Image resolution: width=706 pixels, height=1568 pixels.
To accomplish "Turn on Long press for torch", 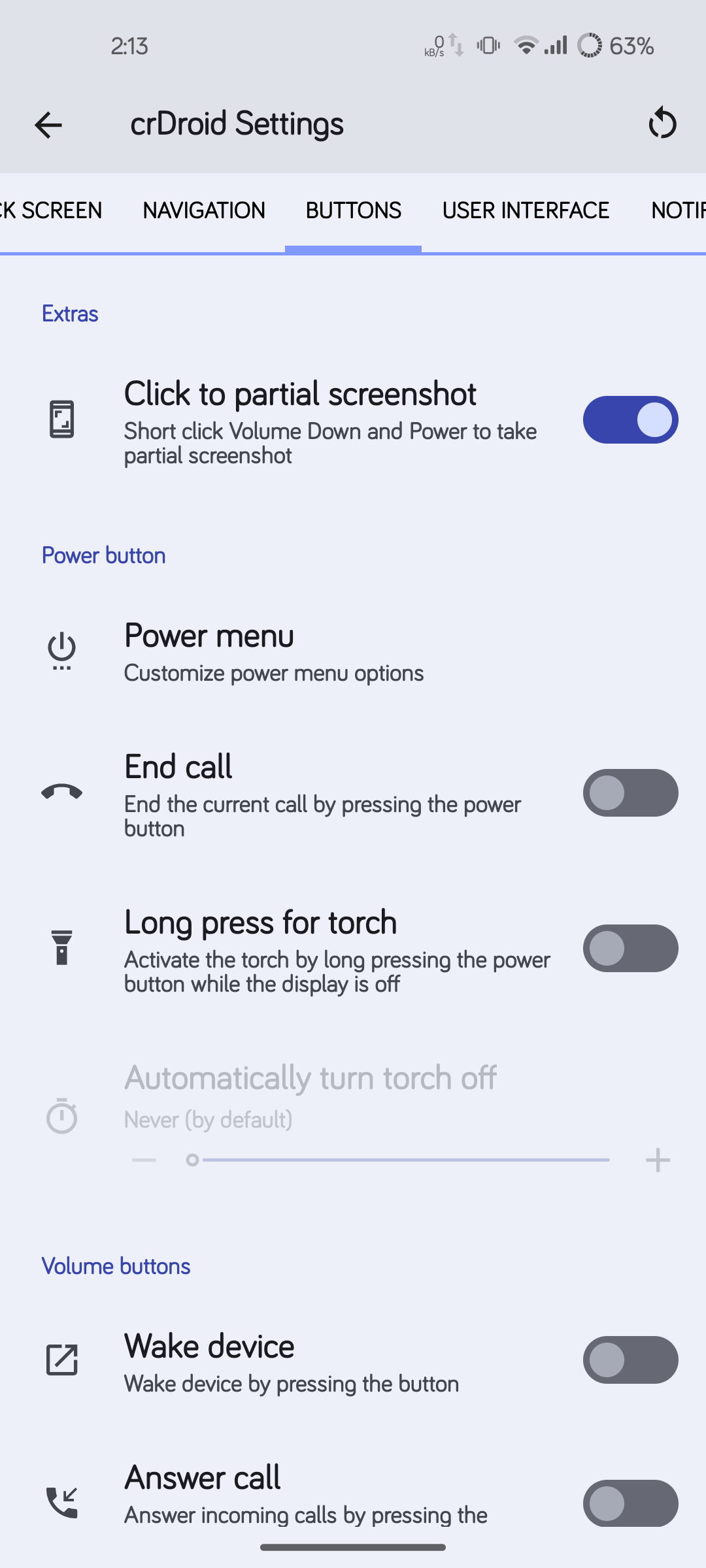I will [x=630, y=949].
